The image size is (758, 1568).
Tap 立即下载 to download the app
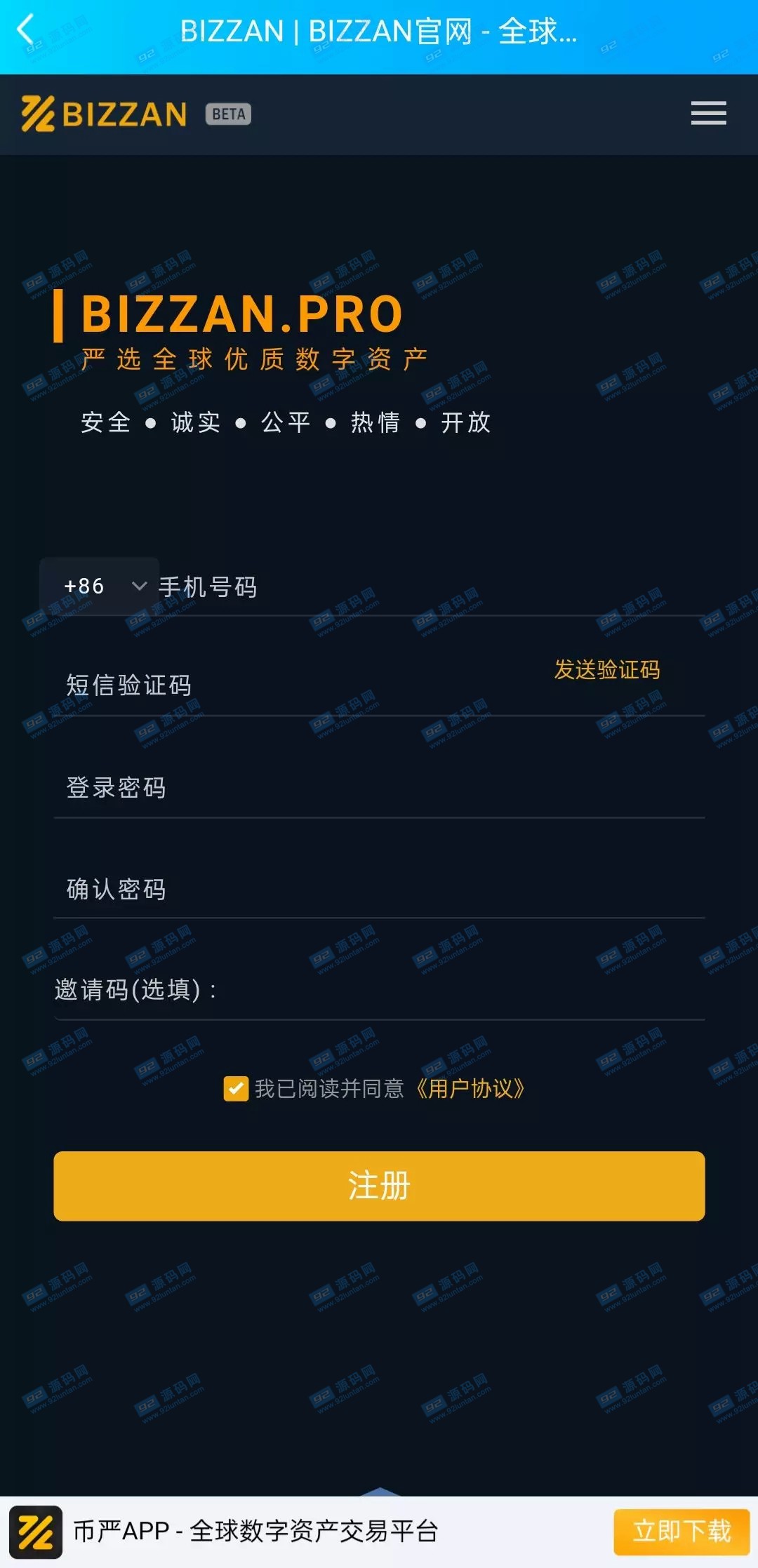click(681, 1531)
